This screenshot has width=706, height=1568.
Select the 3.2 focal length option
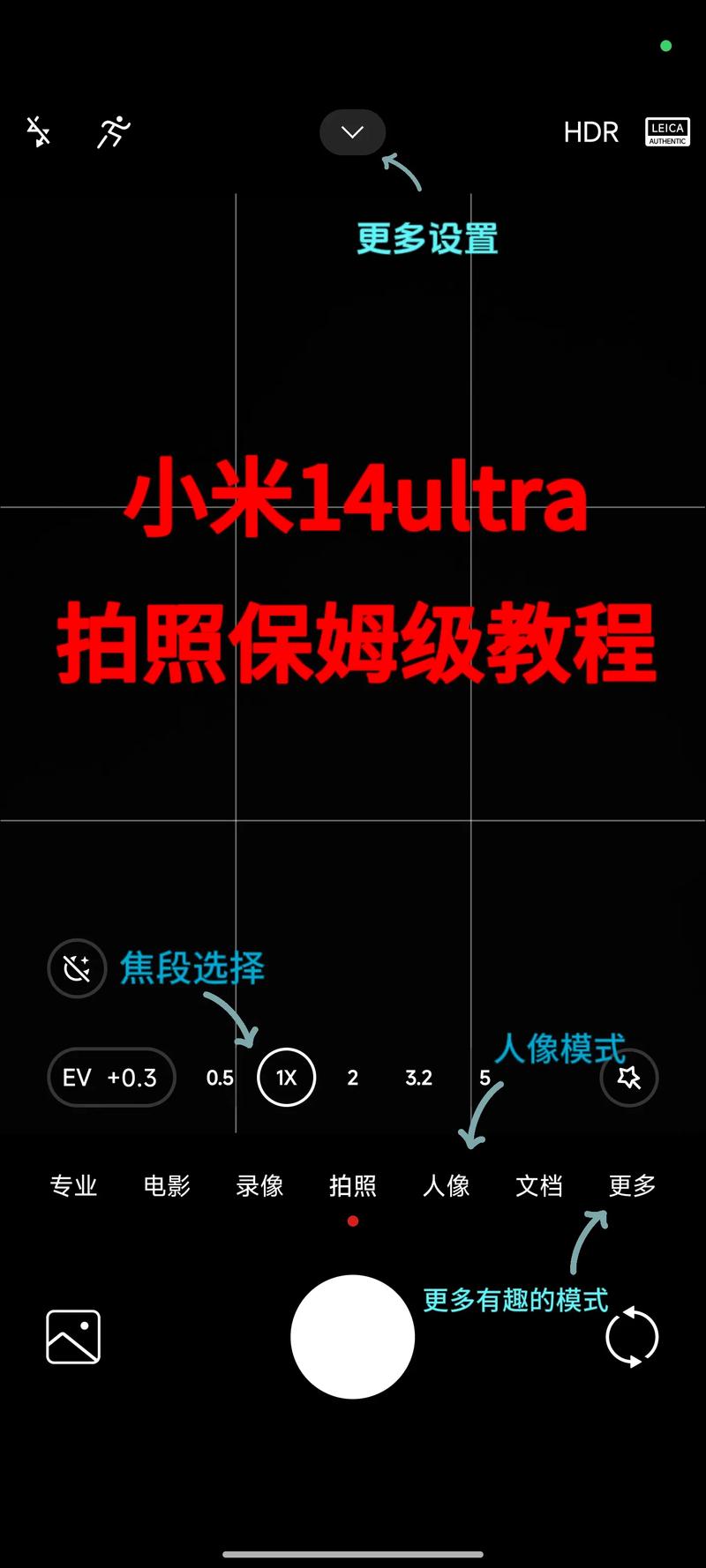(x=418, y=1078)
